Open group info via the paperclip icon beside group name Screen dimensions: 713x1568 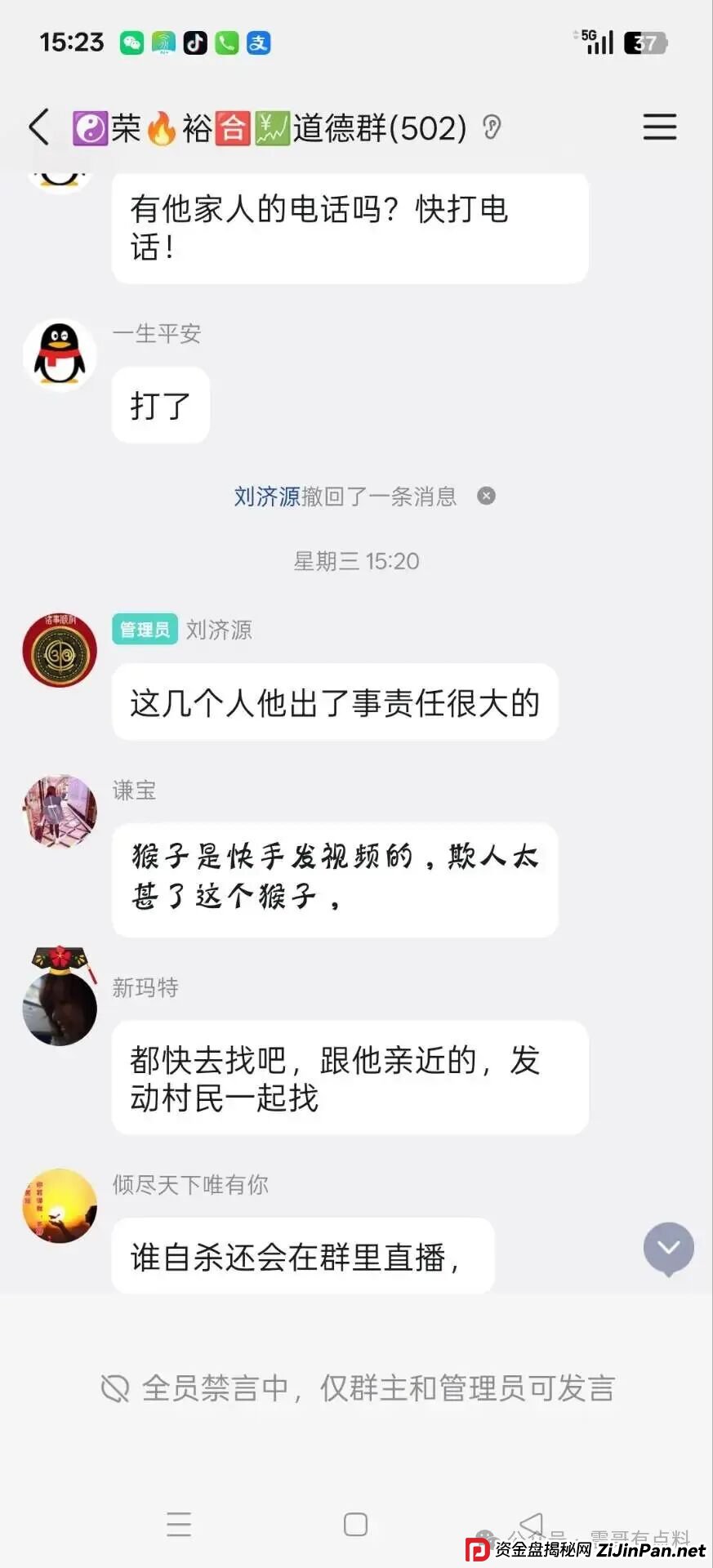492,127
